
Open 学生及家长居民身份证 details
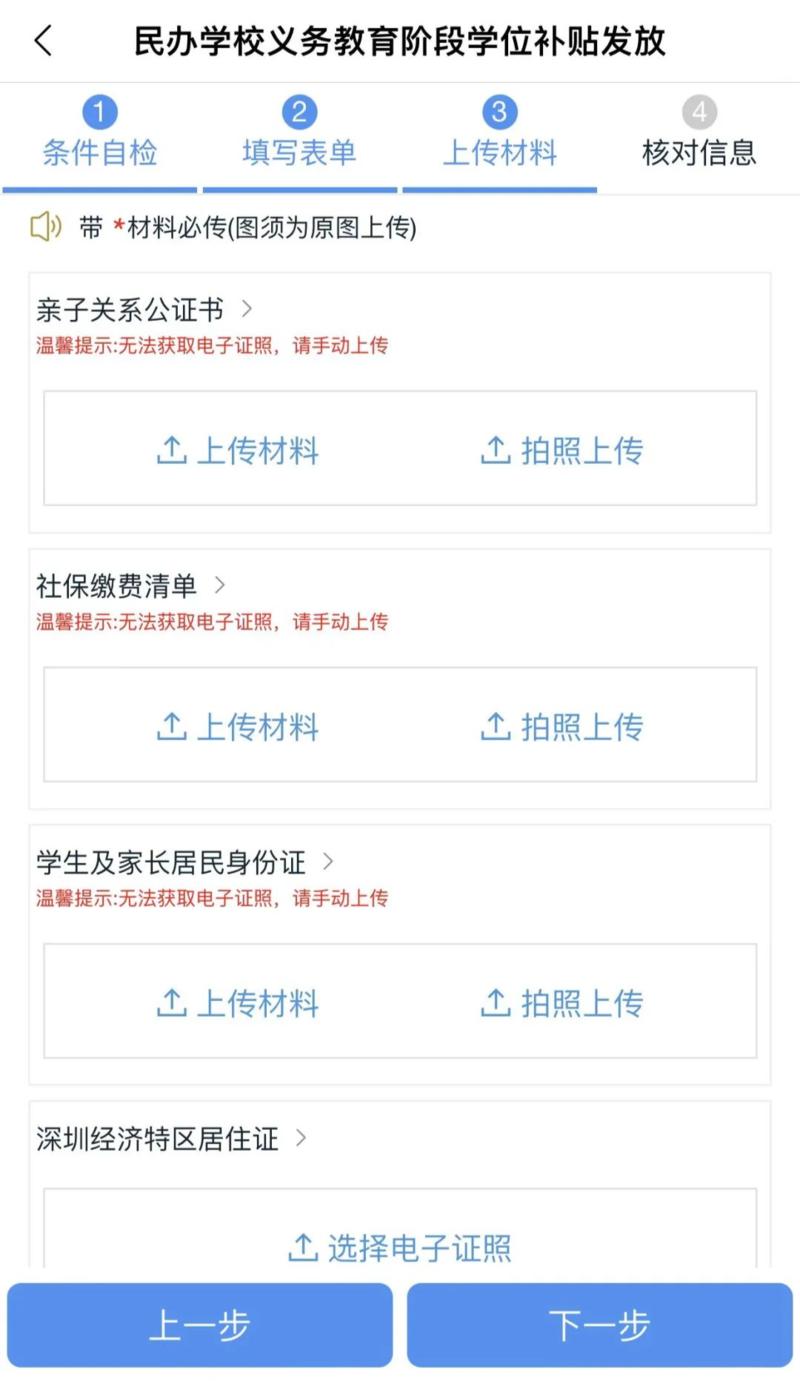(185, 861)
